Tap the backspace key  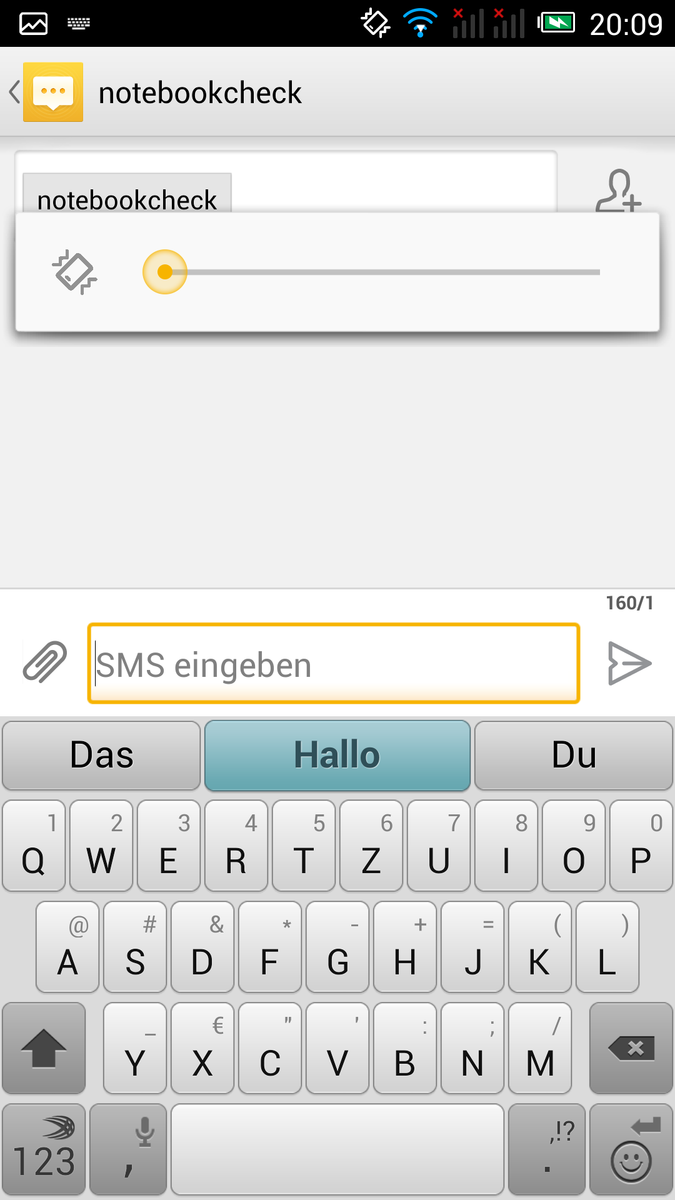630,1049
